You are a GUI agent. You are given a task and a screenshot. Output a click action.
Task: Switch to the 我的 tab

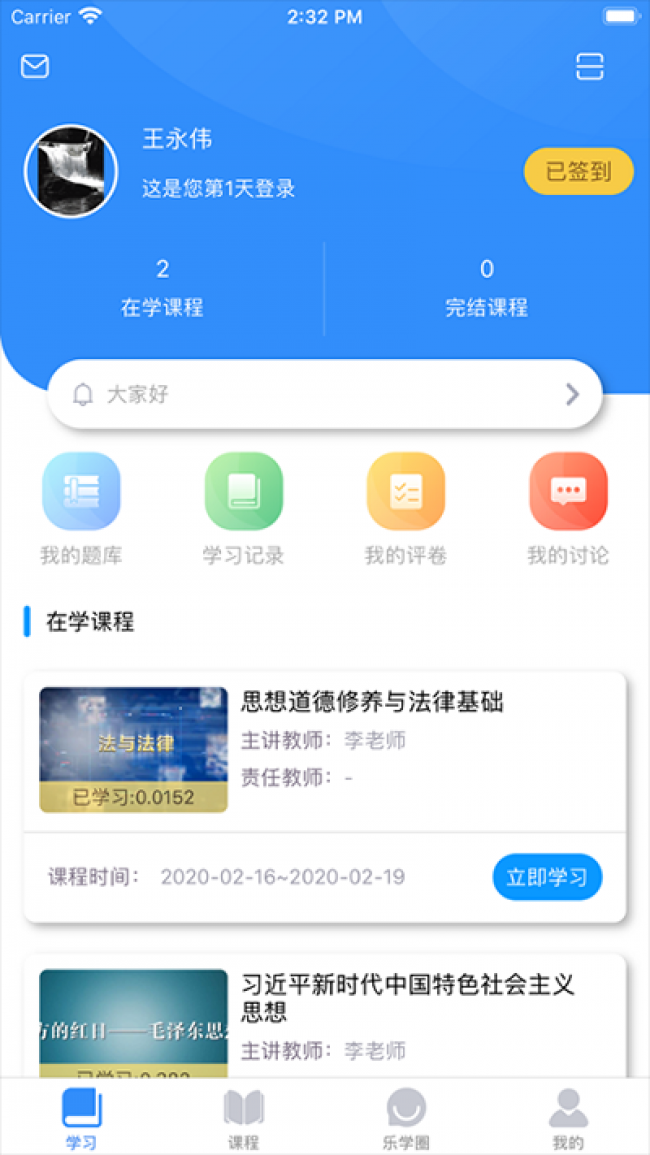click(568, 1118)
